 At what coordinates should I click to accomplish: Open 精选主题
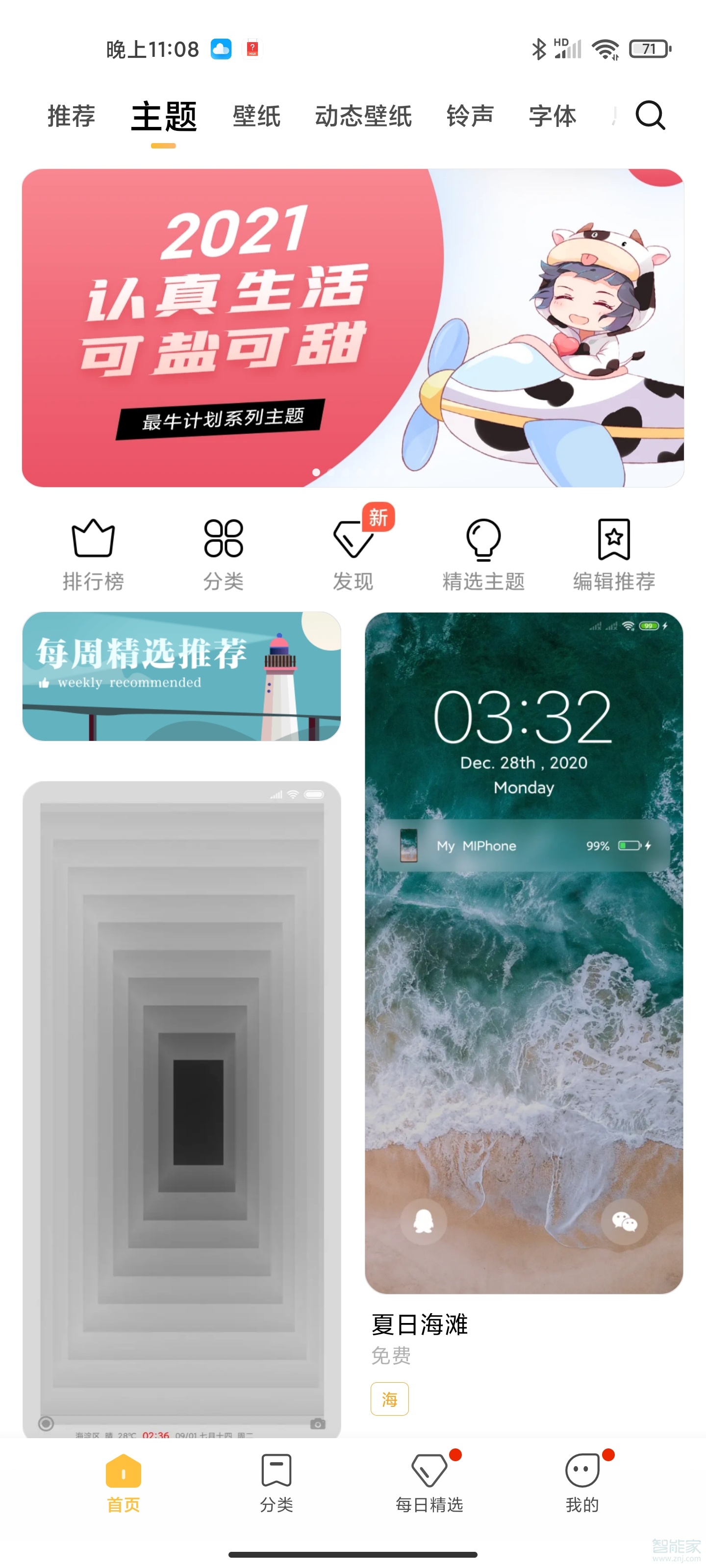click(483, 553)
